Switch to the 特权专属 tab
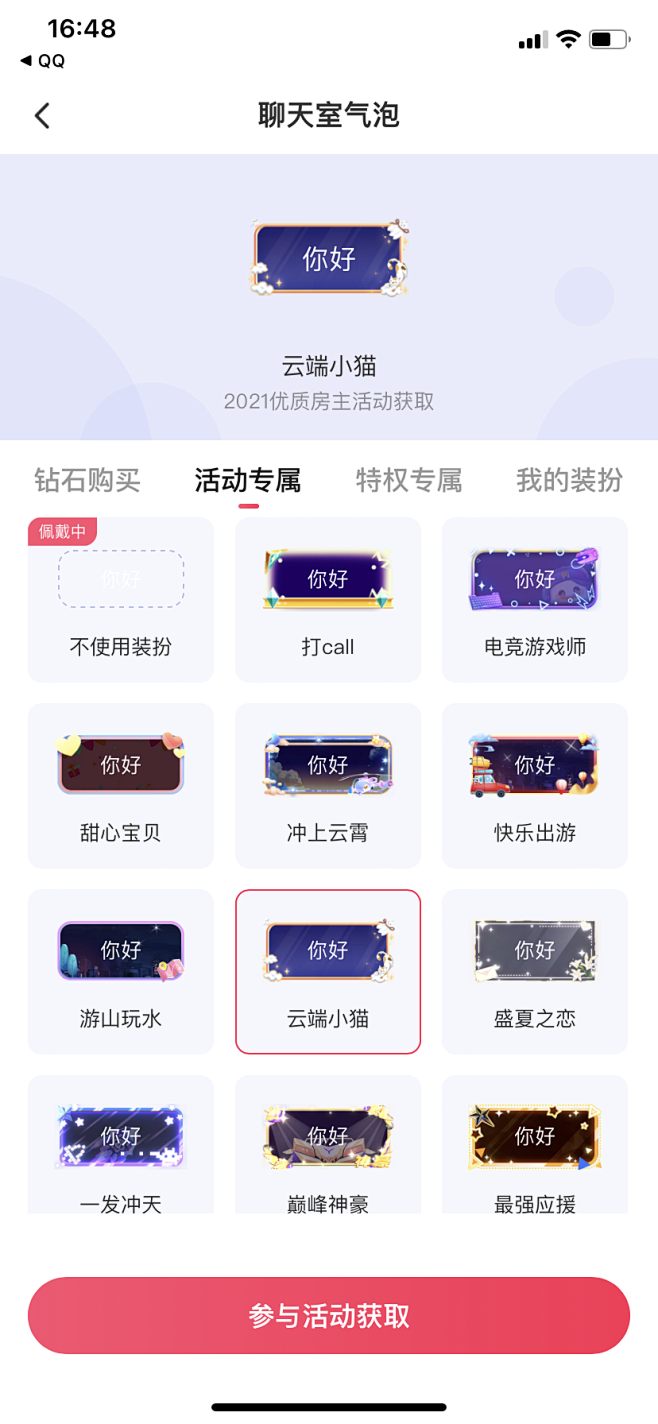 409,480
